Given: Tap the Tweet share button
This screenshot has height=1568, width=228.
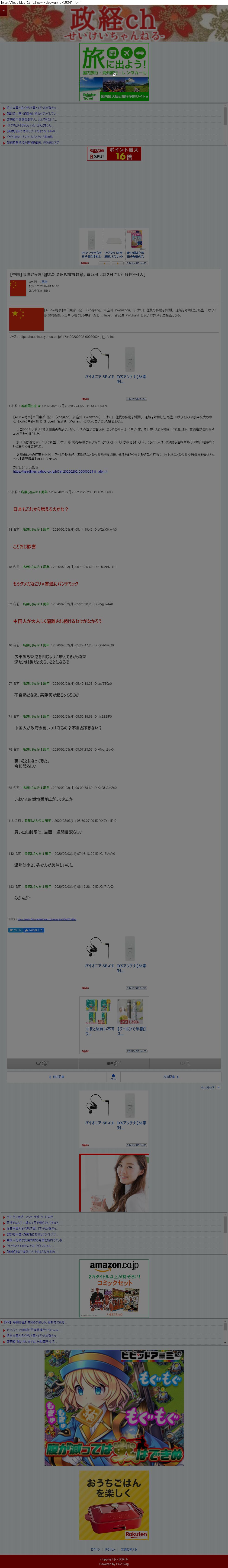Looking at the screenshot, I should point(15,930).
